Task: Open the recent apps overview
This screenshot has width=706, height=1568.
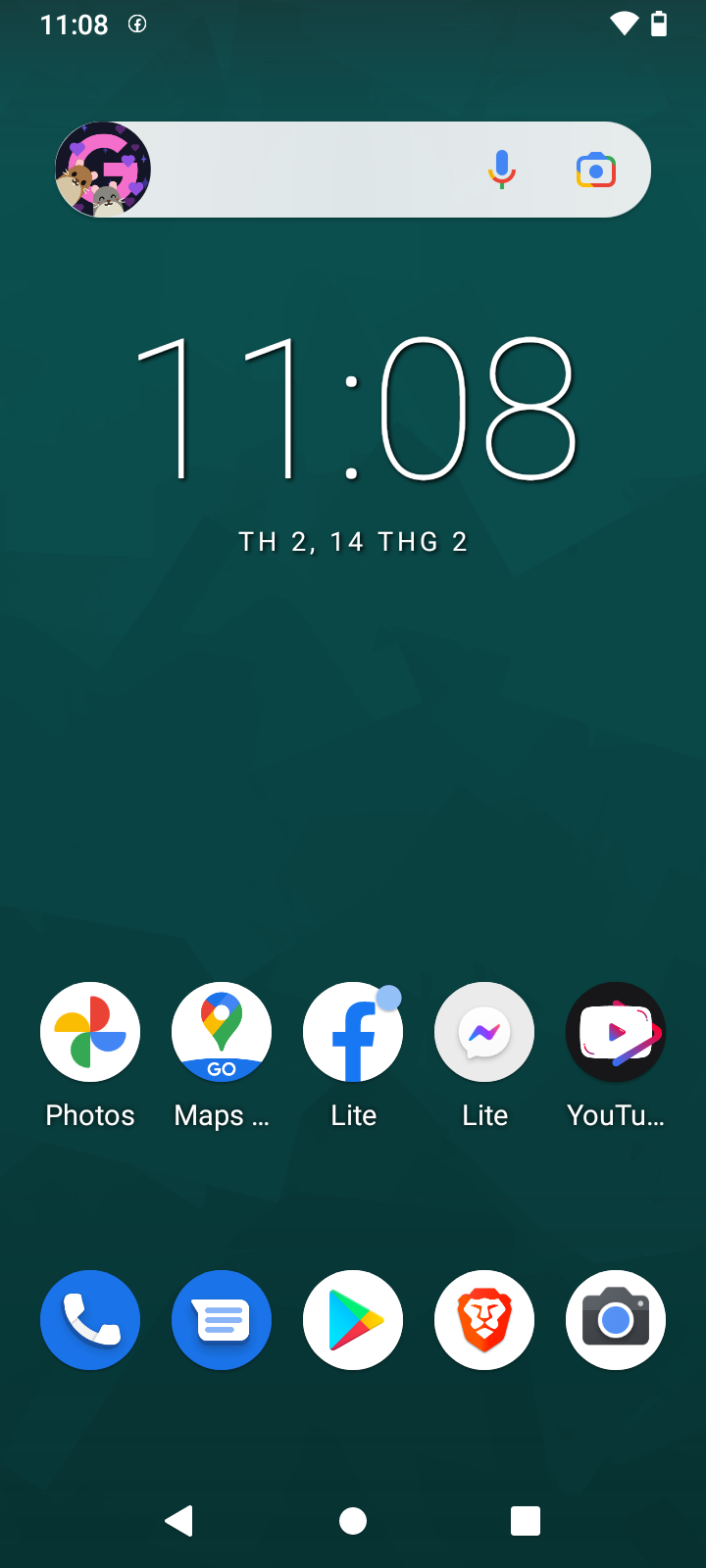Action: tap(526, 1521)
